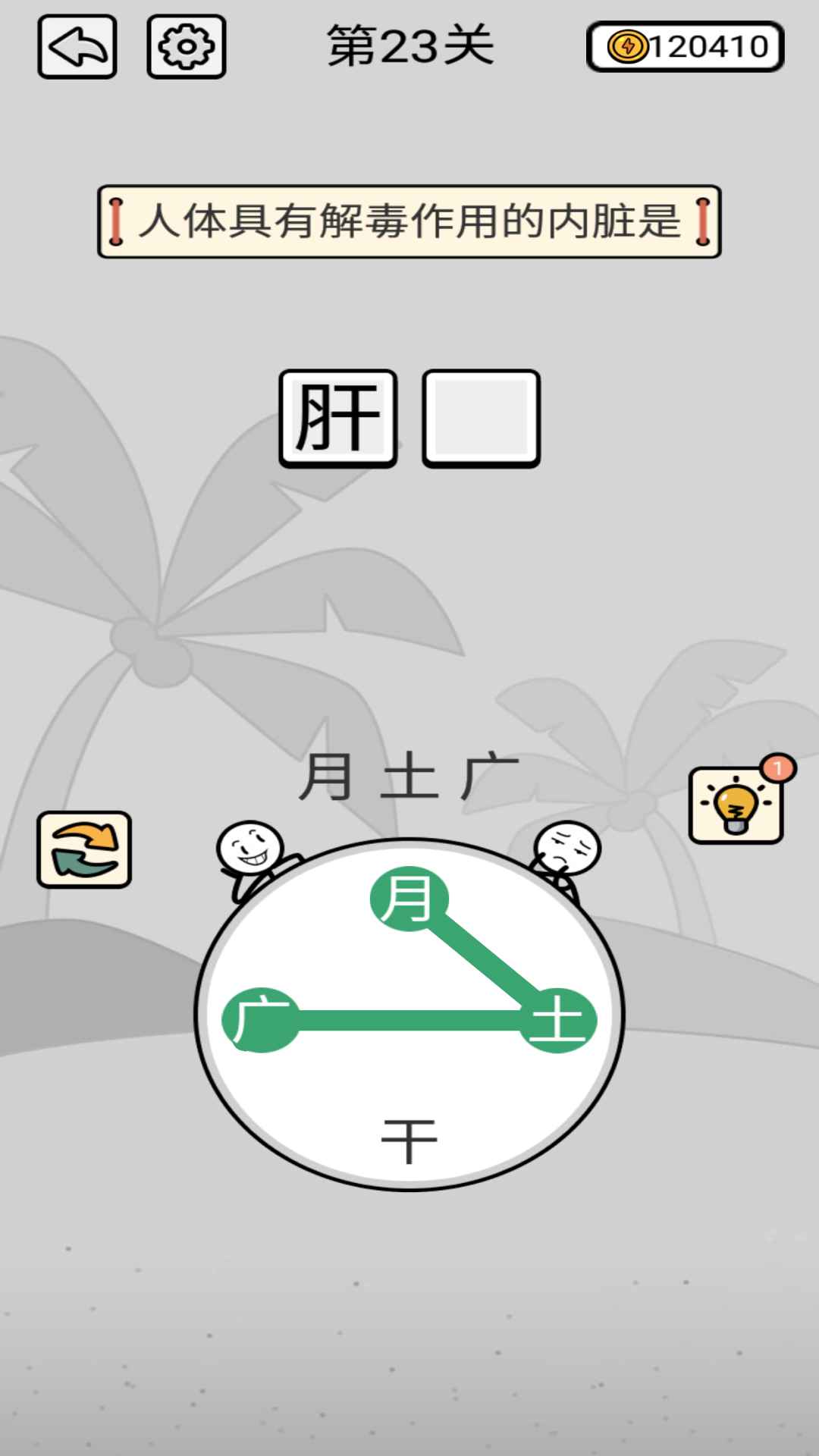Use the lightbulb hint button

736,805
